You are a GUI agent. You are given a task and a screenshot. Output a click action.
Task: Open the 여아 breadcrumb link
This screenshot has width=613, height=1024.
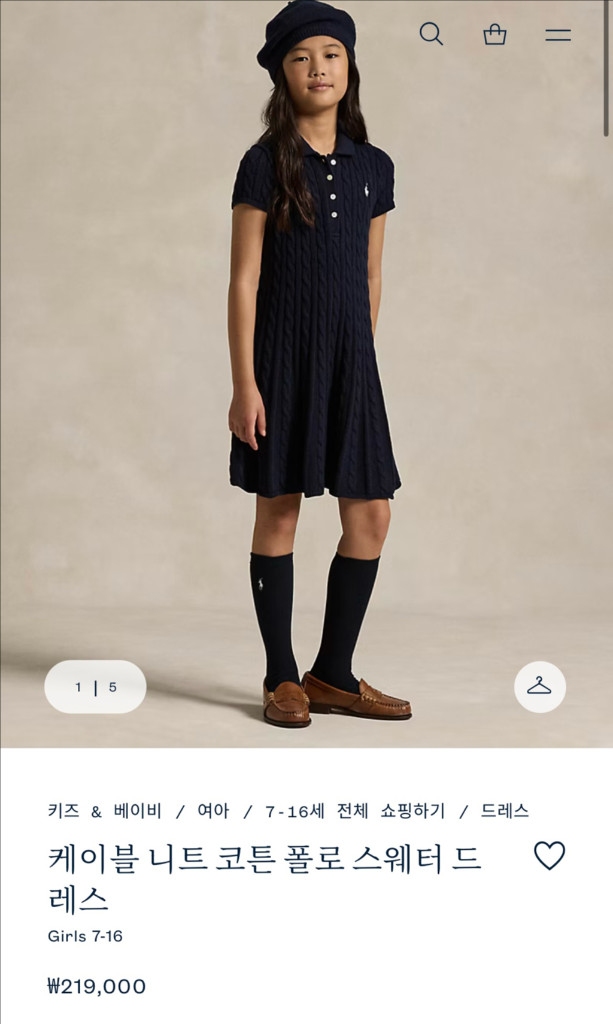(x=213, y=811)
